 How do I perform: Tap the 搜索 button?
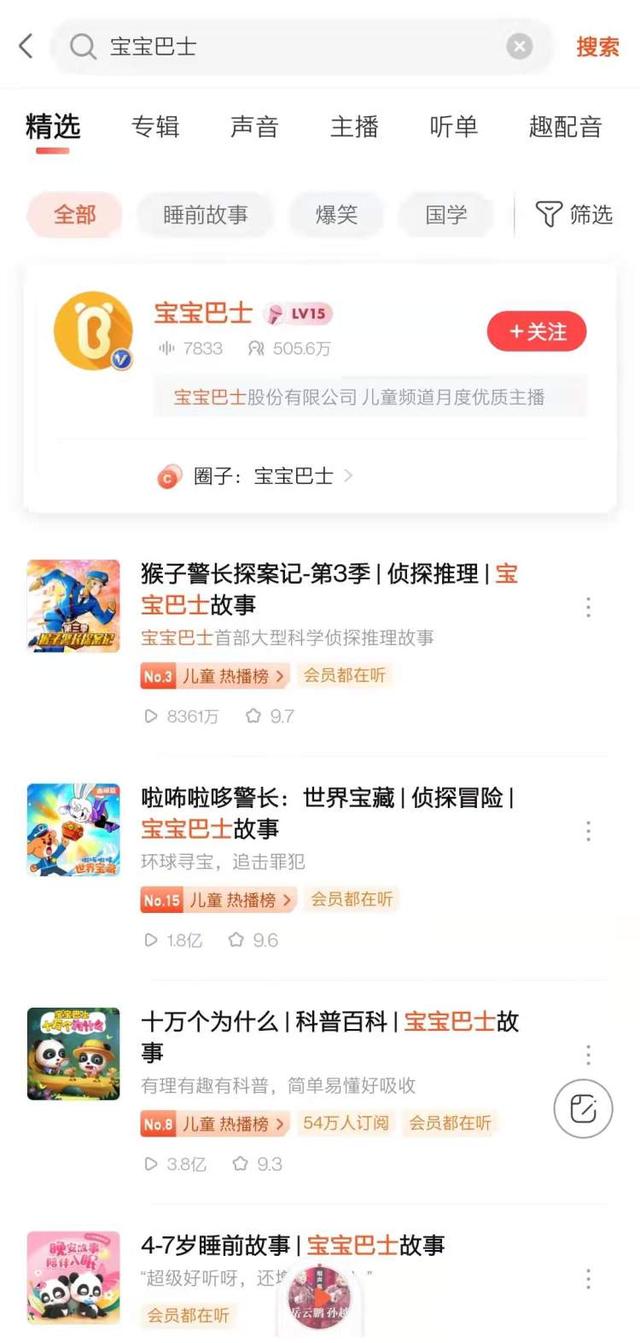[597, 47]
